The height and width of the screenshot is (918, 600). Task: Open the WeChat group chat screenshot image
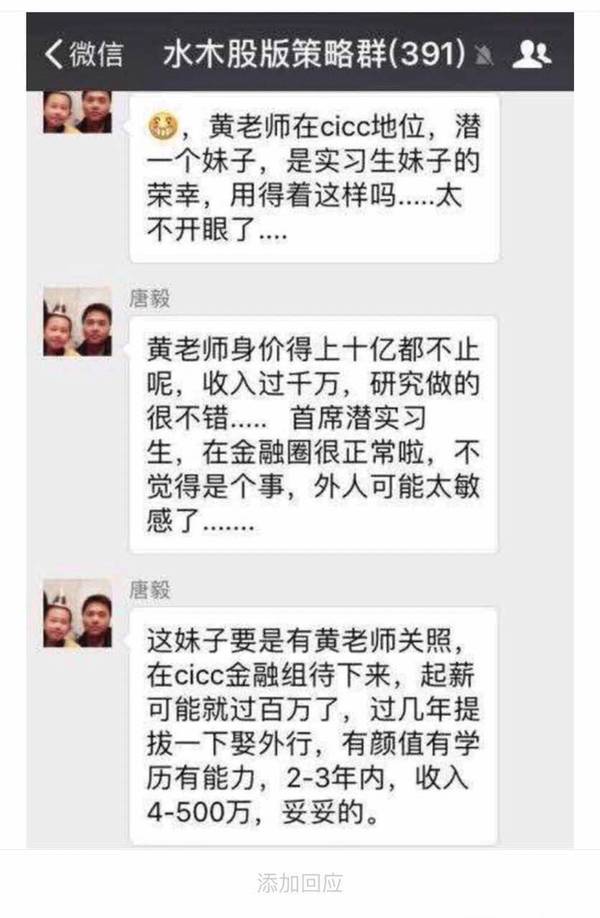tap(300, 440)
